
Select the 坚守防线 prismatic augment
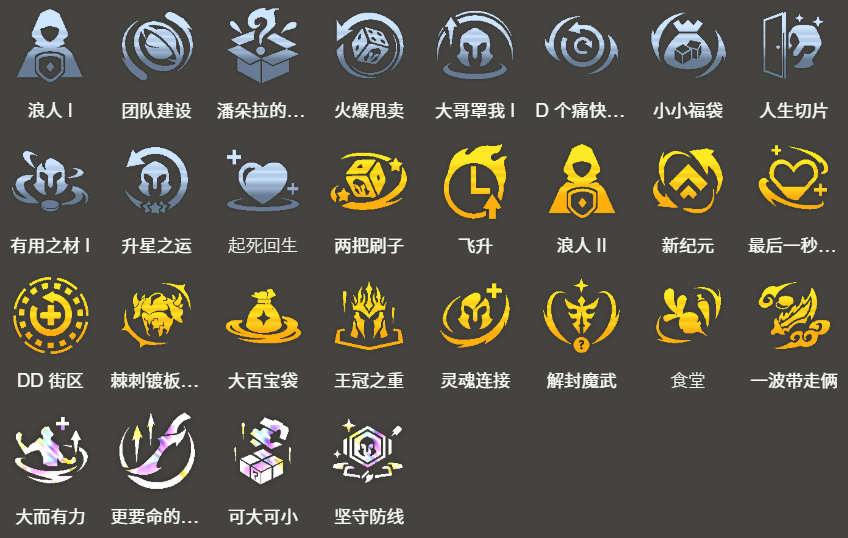[369, 452]
